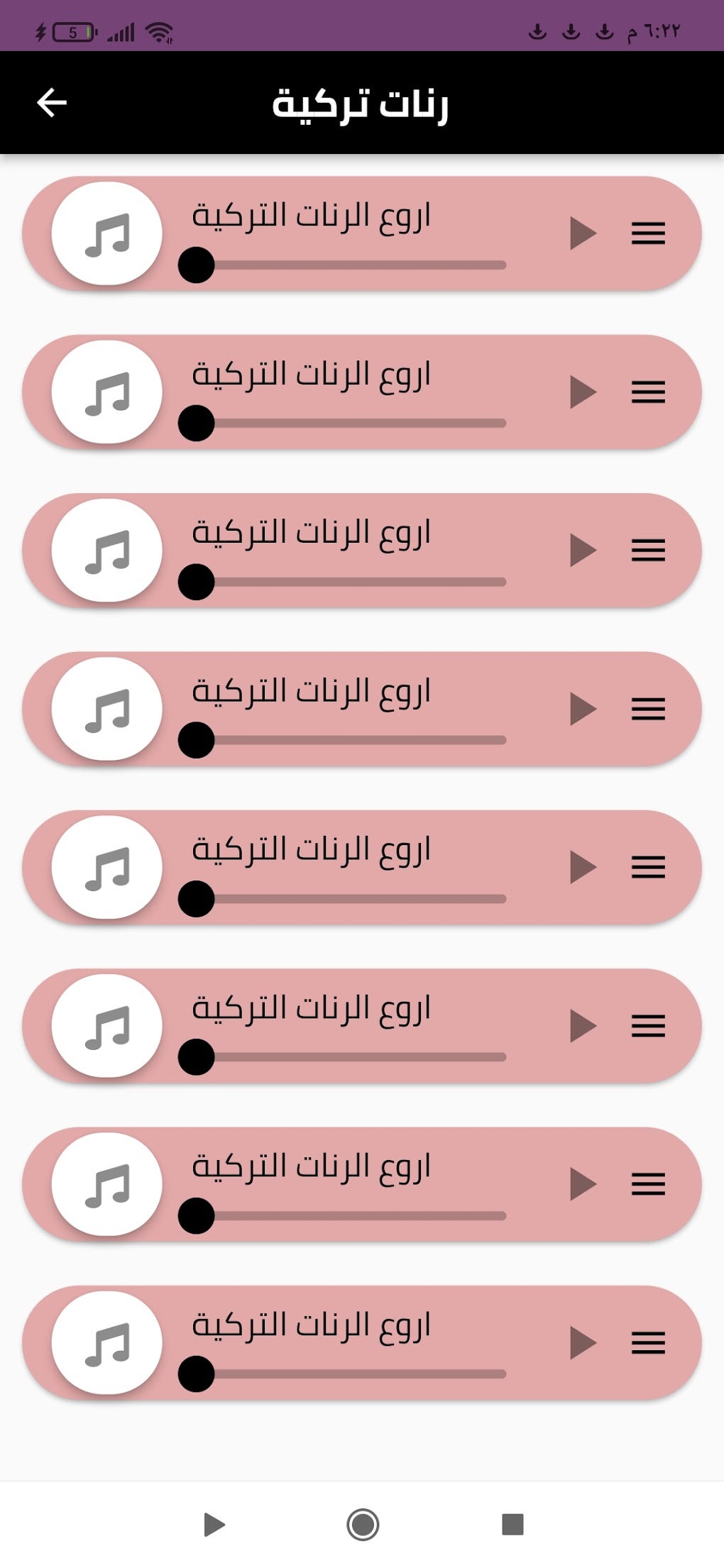Go back using the top-left arrow

52,103
